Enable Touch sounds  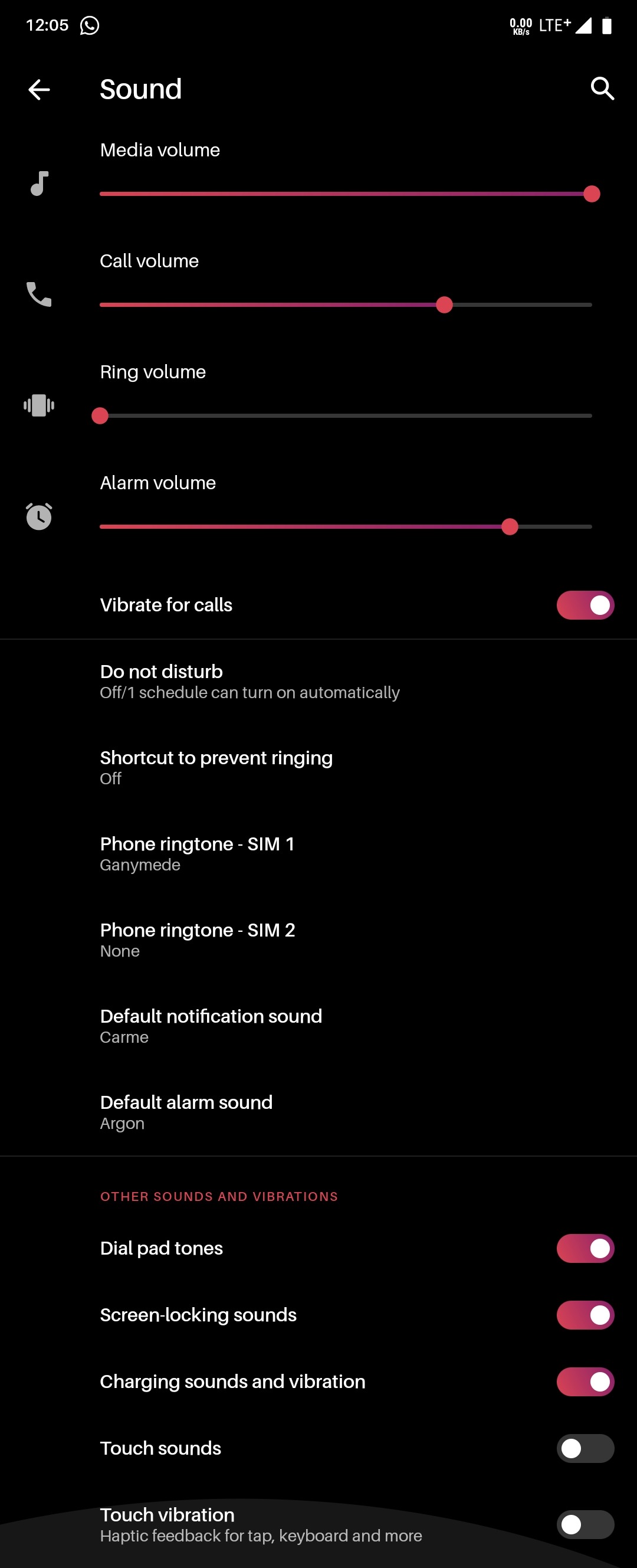click(x=585, y=1448)
